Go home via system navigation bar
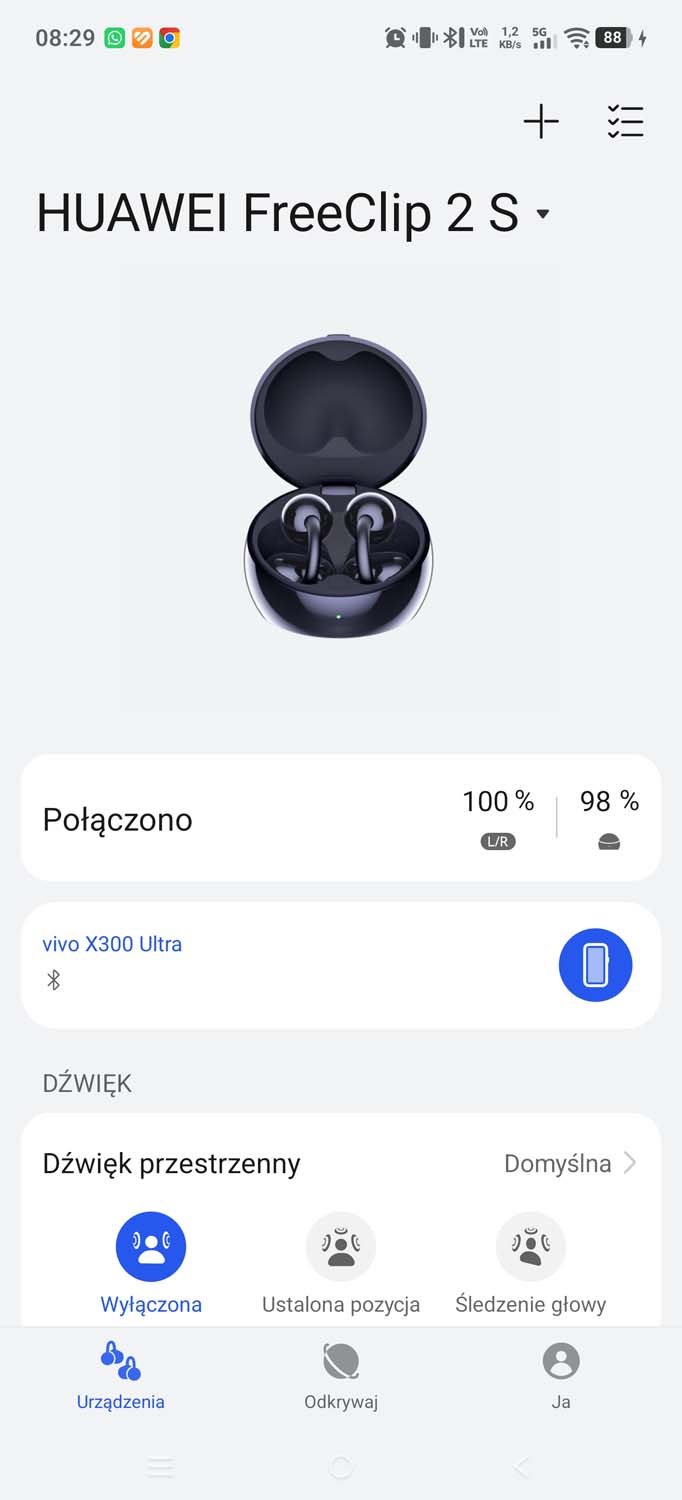The height and width of the screenshot is (1500, 682). click(x=341, y=1467)
